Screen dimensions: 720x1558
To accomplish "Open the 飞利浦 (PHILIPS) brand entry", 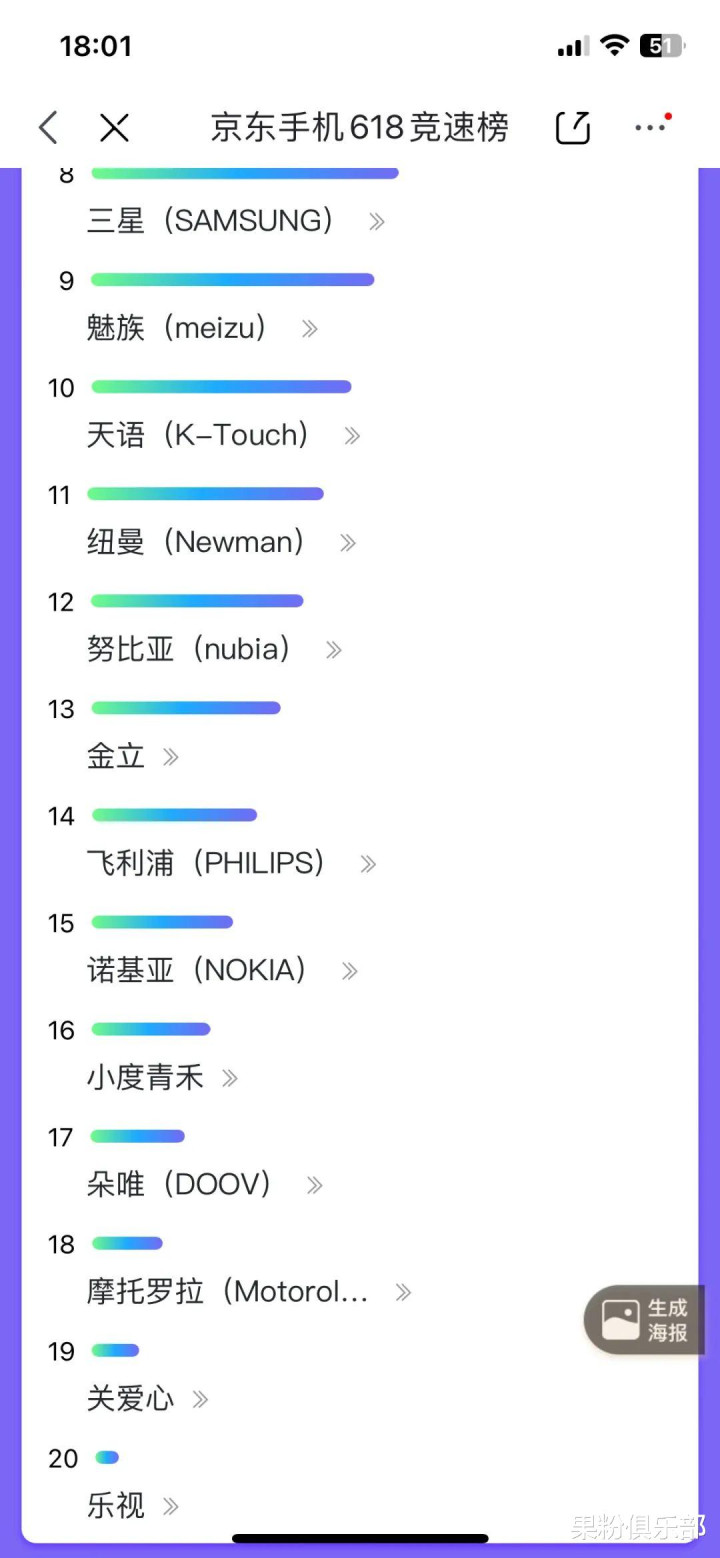I will click(232, 863).
